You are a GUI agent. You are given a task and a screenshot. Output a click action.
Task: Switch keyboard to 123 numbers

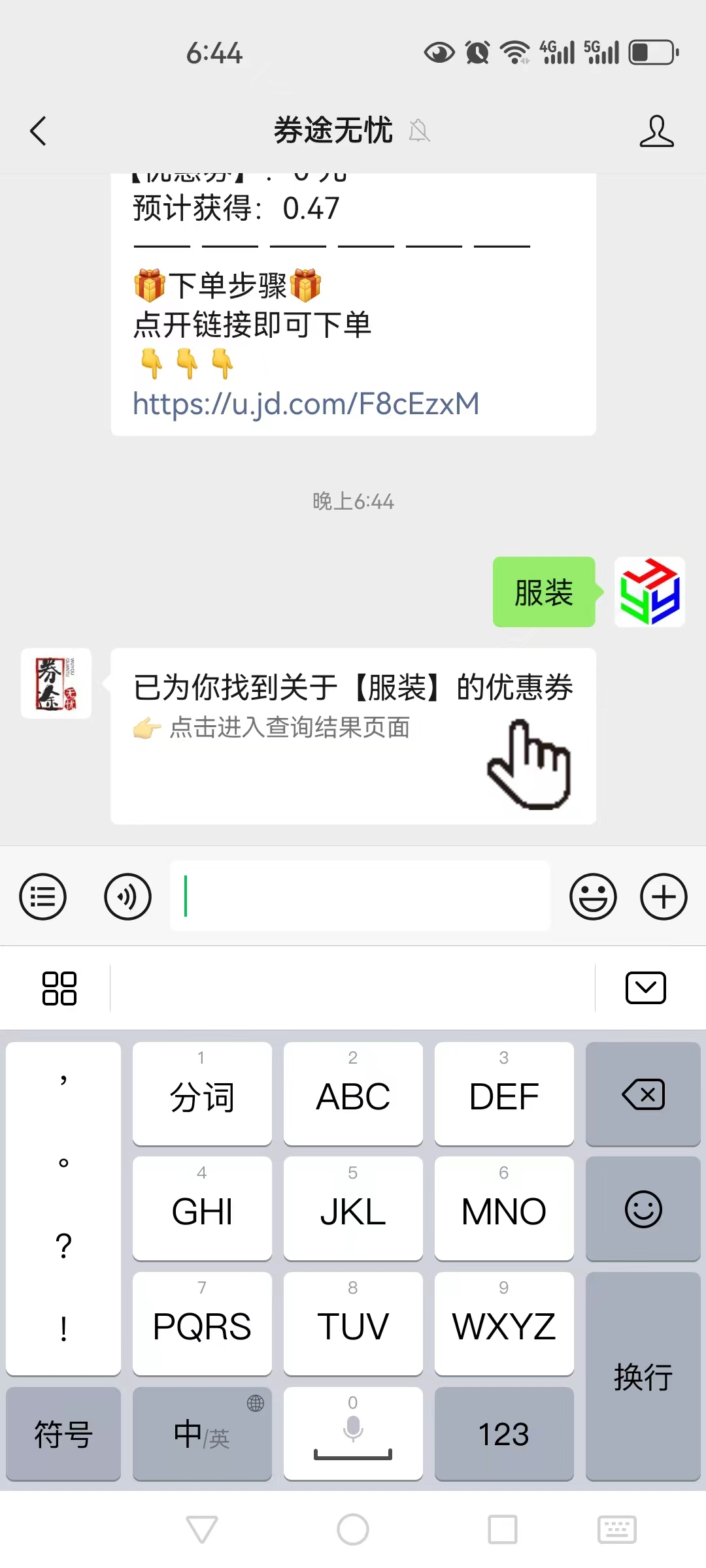504,1434
